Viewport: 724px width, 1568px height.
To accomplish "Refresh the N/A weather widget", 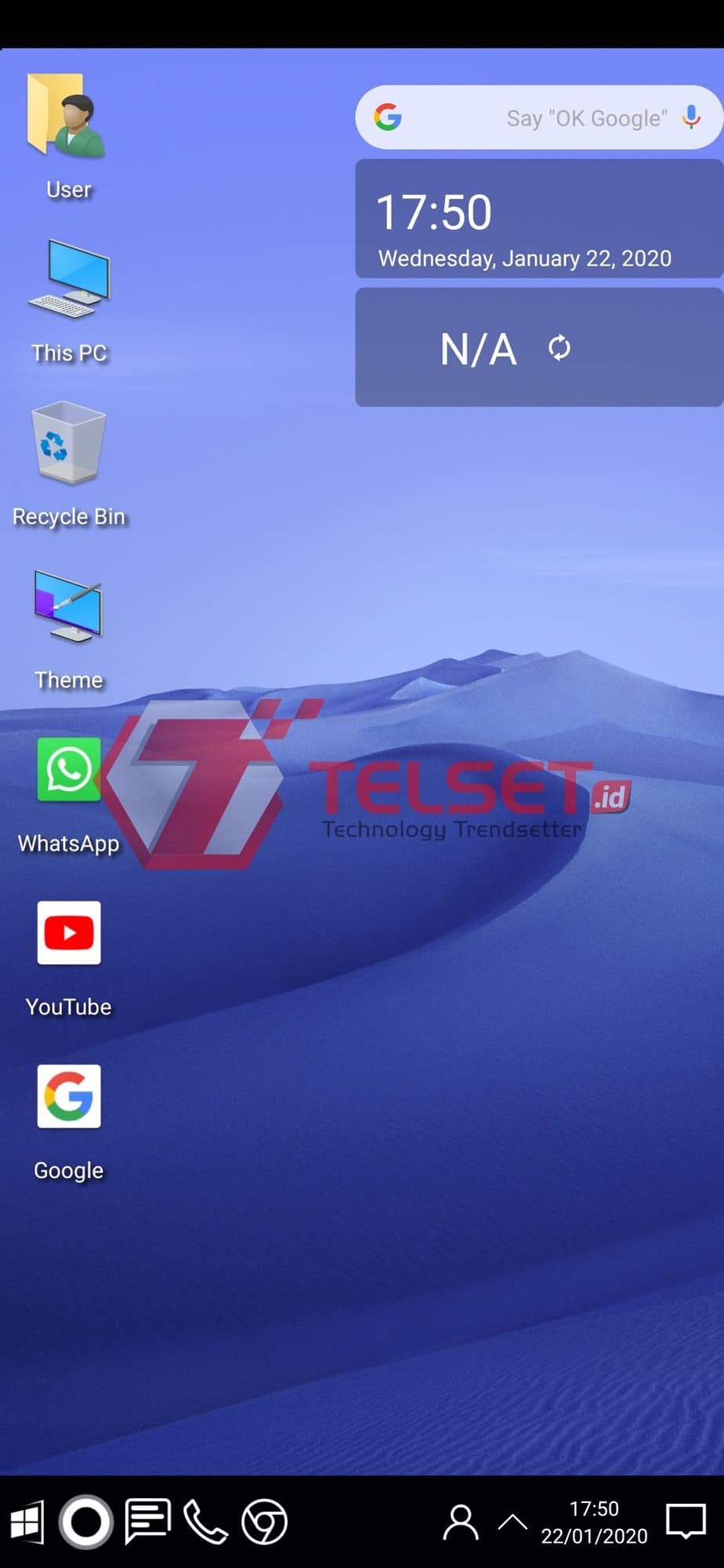I will point(559,348).
